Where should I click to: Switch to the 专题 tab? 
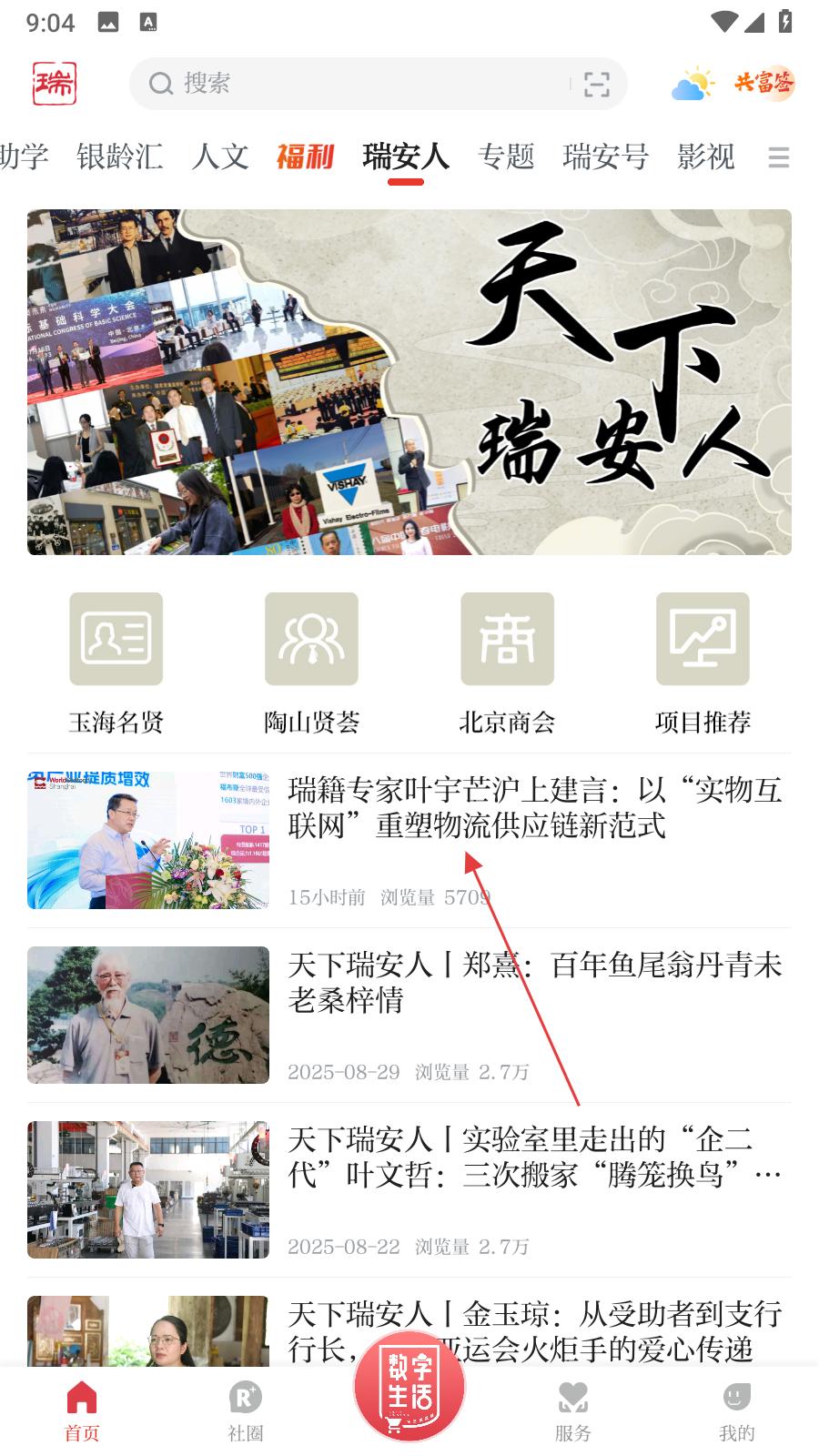pyautogui.click(x=506, y=157)
